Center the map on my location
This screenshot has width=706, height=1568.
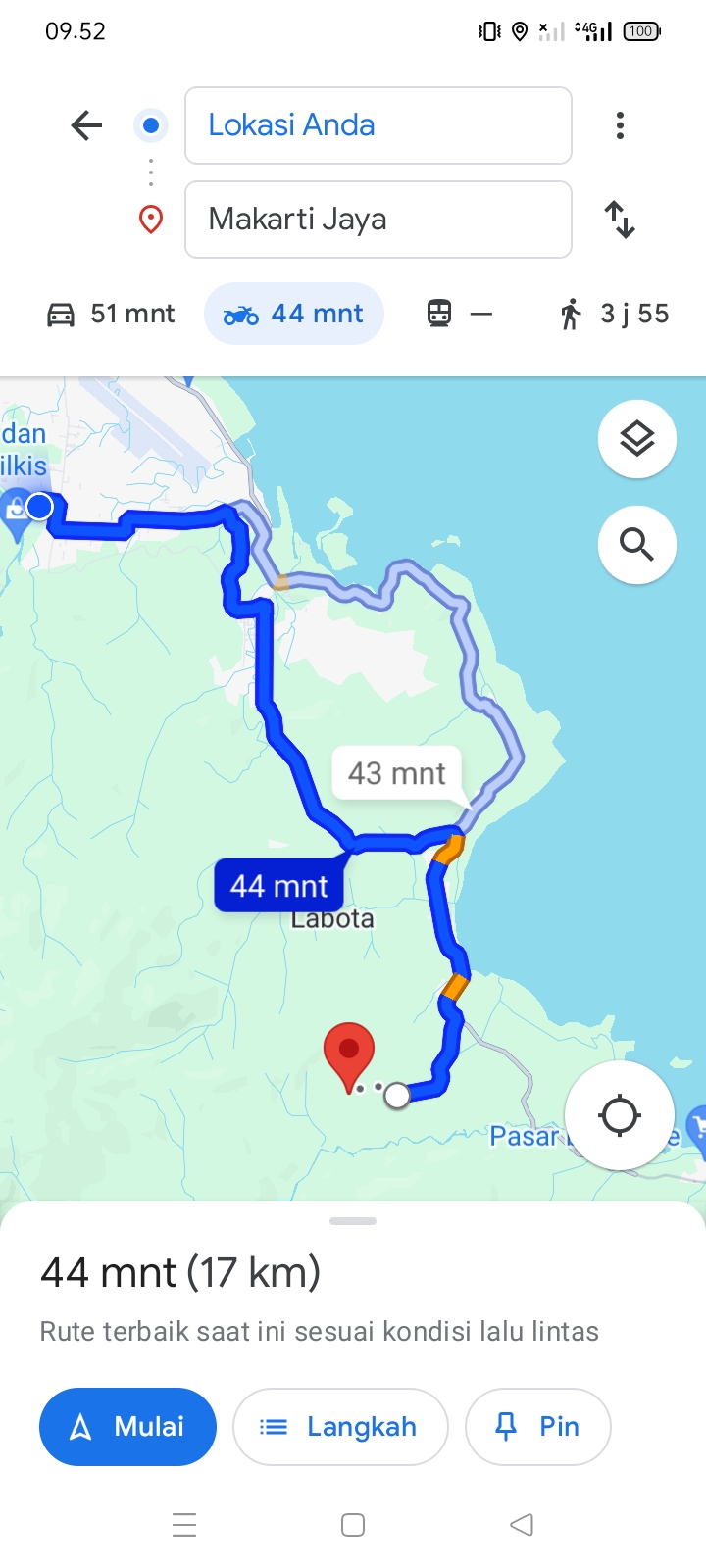click(620, 1115)
